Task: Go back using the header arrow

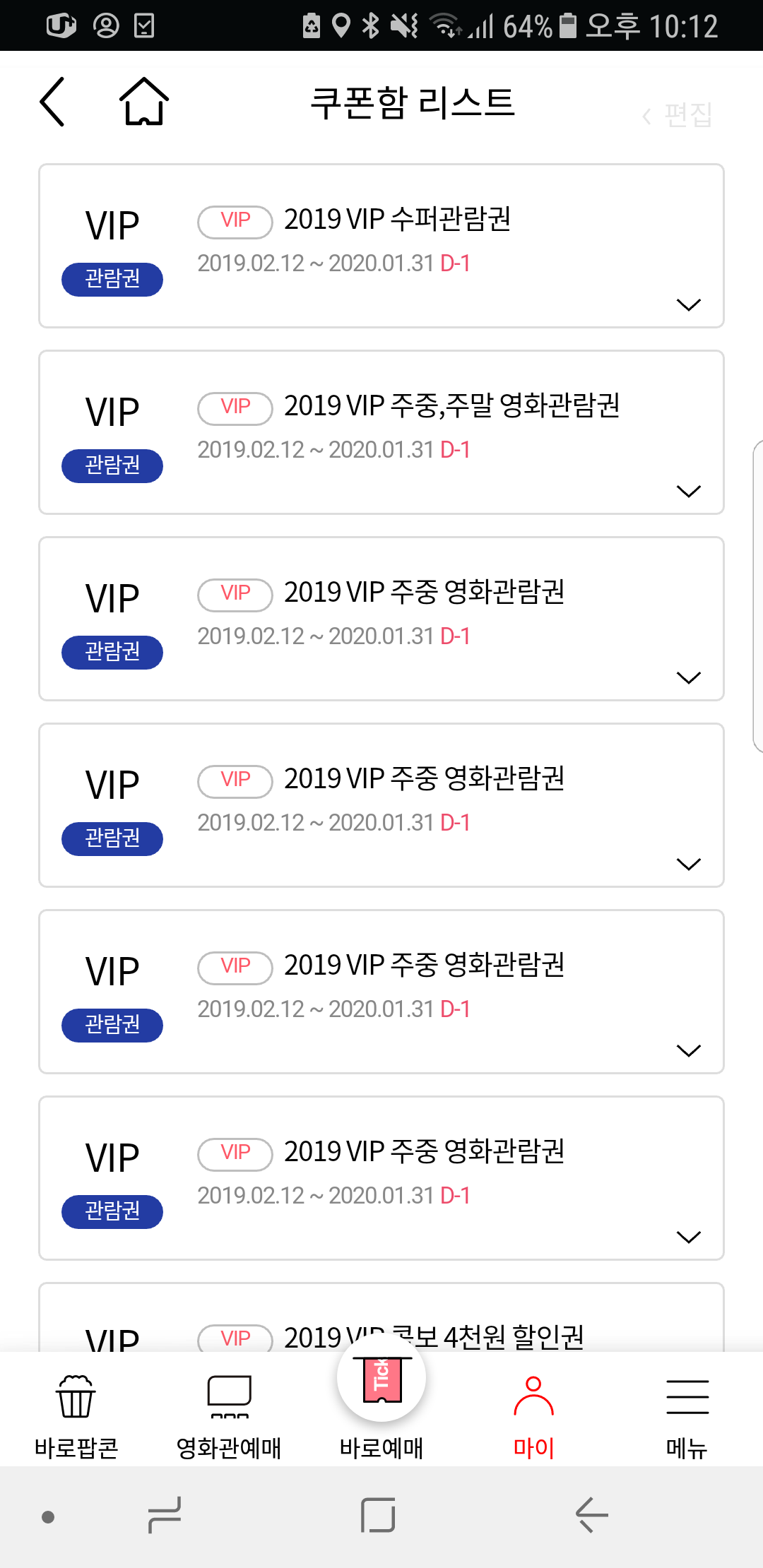Action: (x=52, y=102)
